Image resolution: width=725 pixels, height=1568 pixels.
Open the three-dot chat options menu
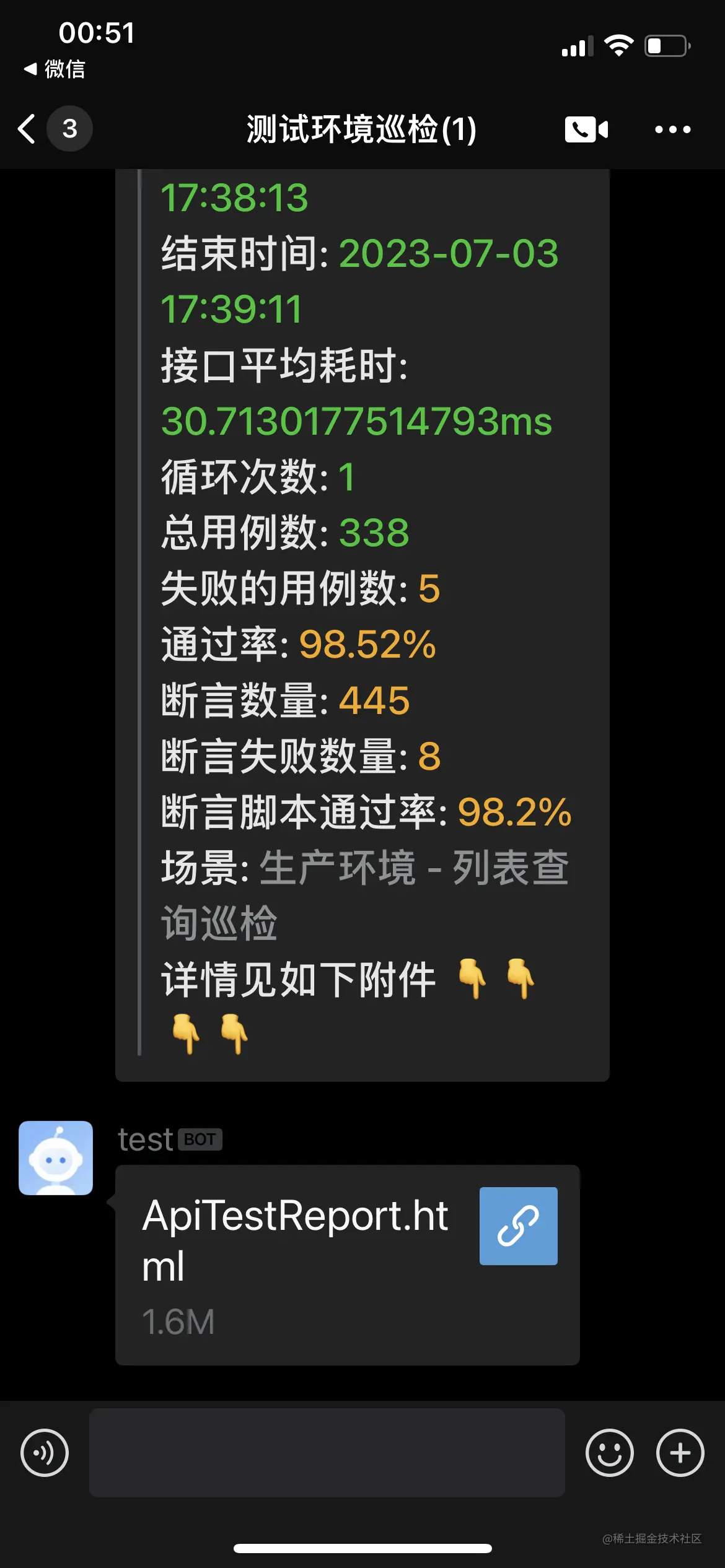[x=672, y=129]
